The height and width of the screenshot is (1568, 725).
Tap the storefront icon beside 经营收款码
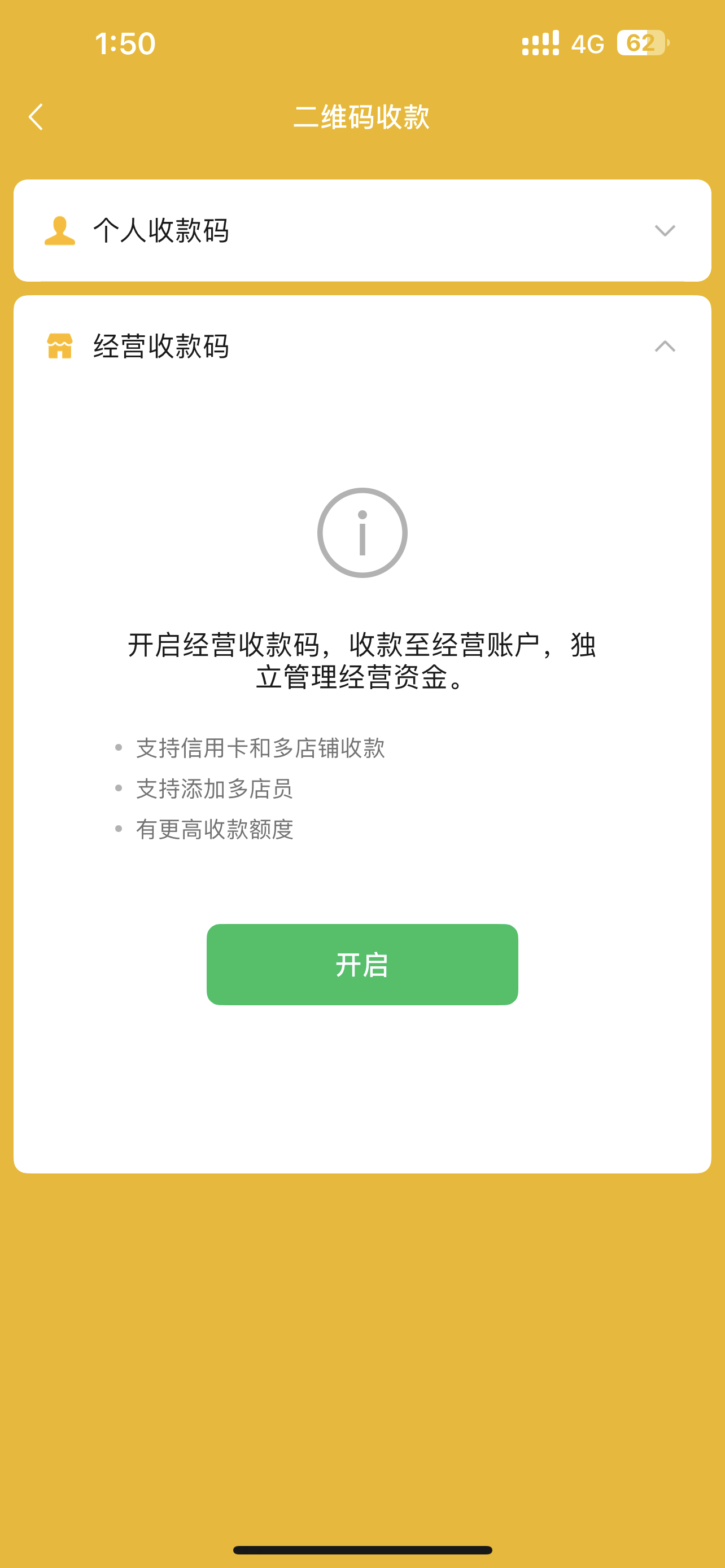coord(60,347)
